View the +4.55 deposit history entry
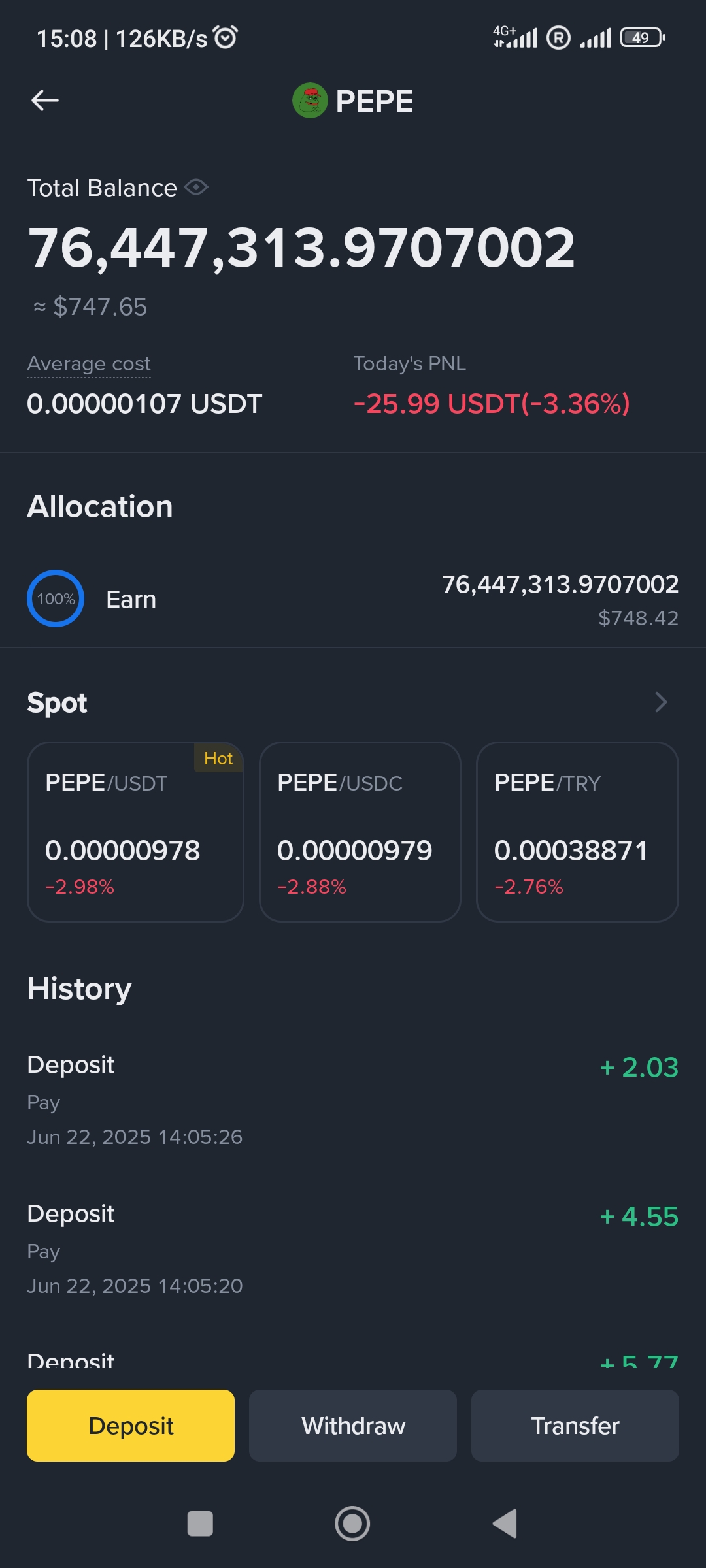Screen dimensions: 706x1568 coord(353,1249)
